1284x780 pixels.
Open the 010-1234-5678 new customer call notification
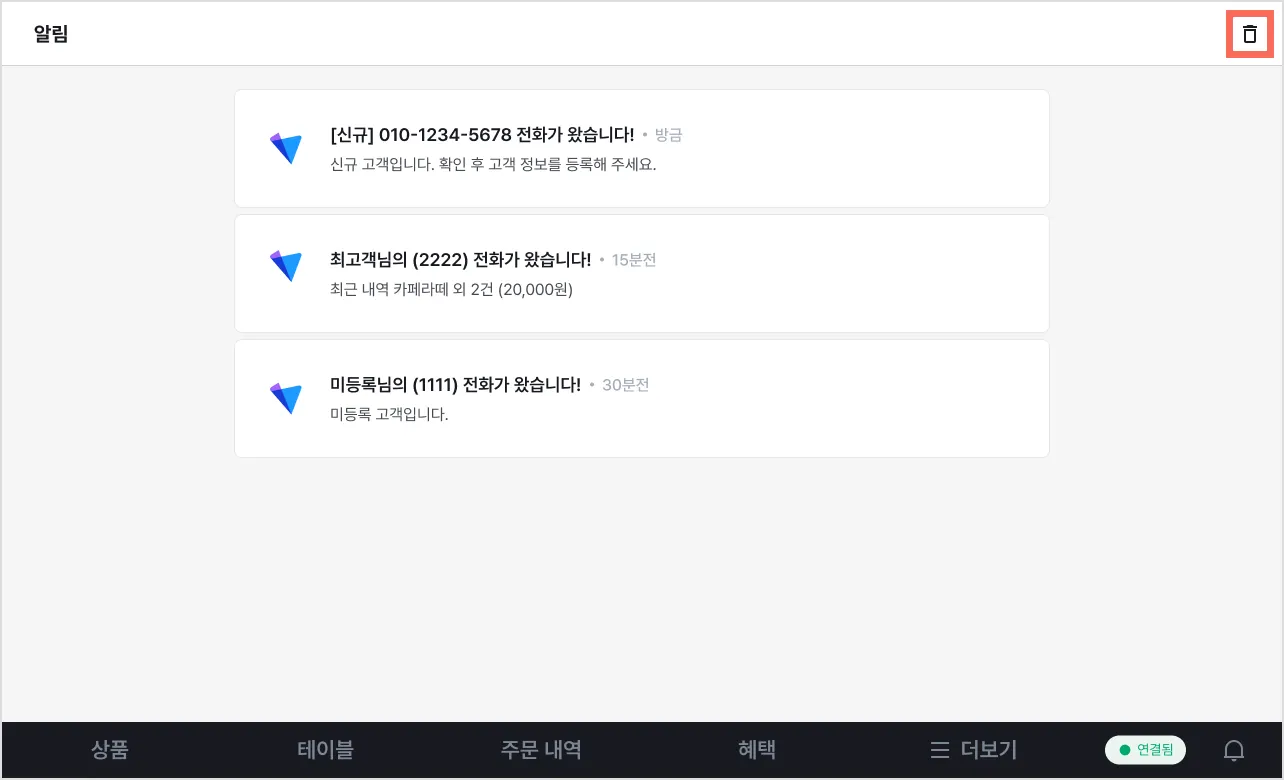(x=641, y=149)
